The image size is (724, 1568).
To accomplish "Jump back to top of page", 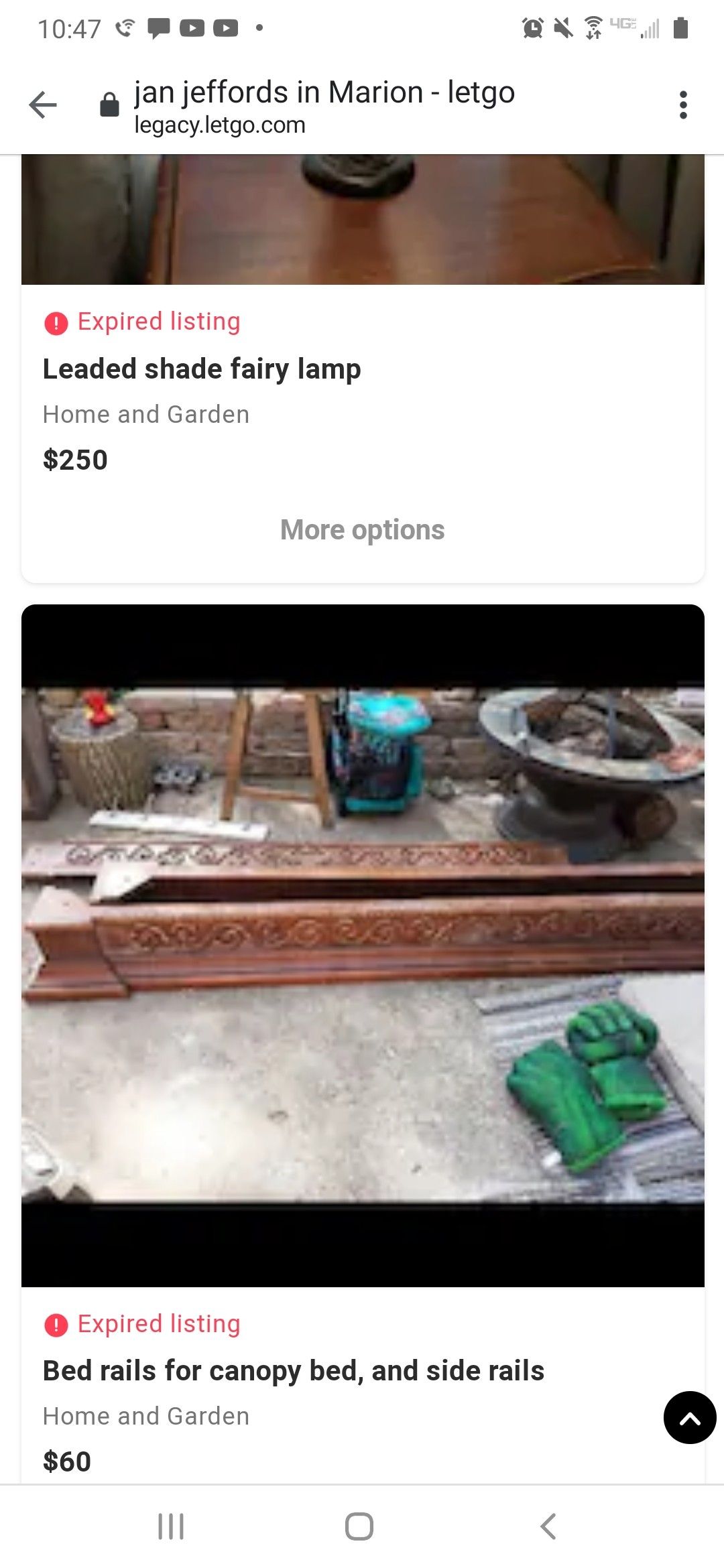I will pos(689,1417).
